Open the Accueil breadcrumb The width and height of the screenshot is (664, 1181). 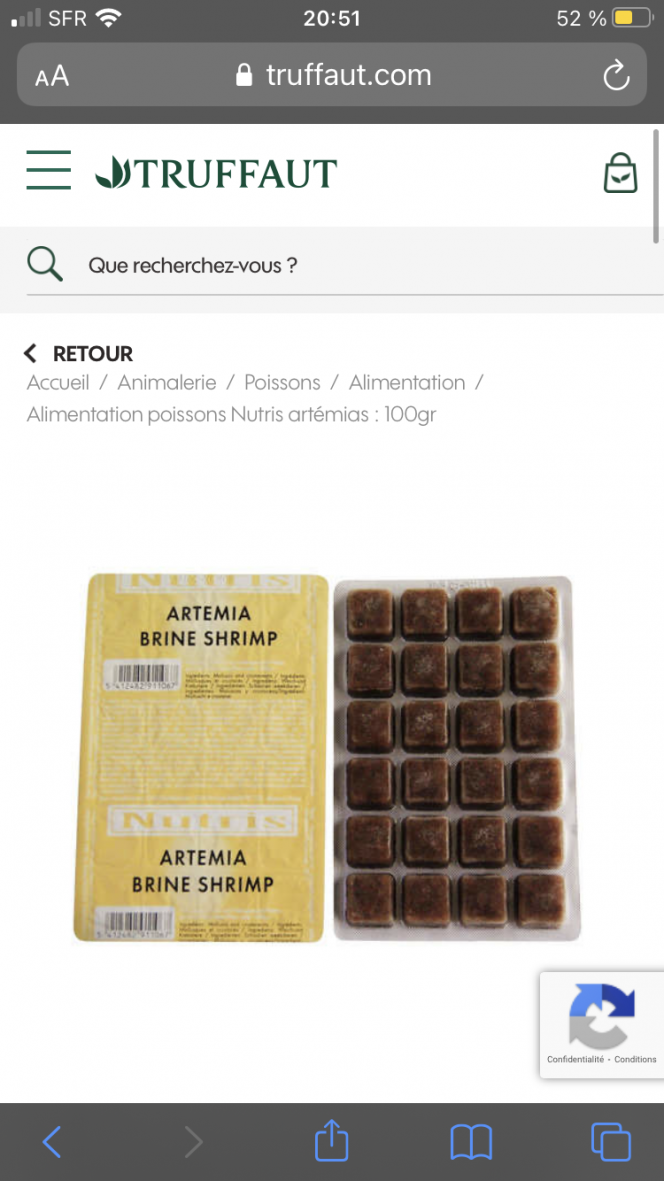(x=58, y=383)
